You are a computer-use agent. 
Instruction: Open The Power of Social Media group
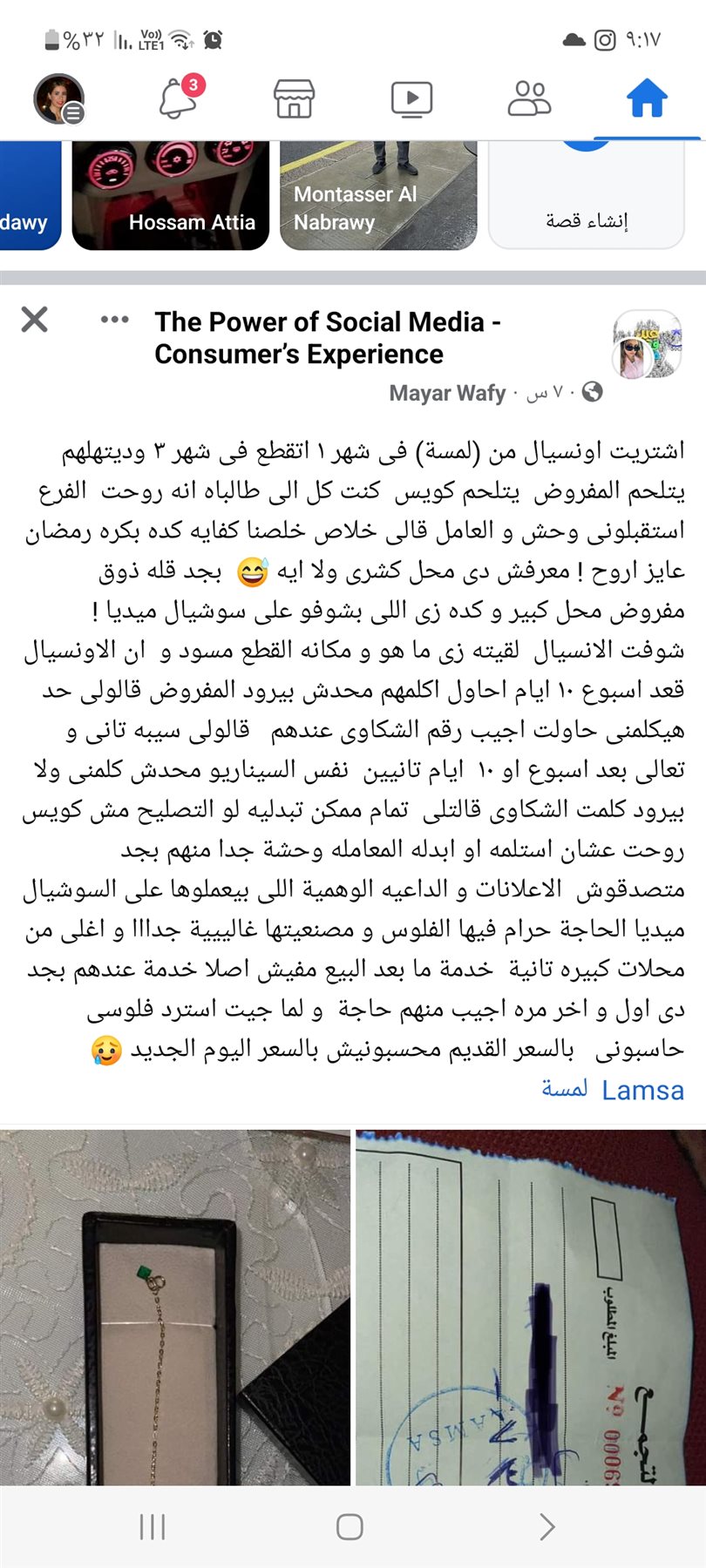click(328, 338)
